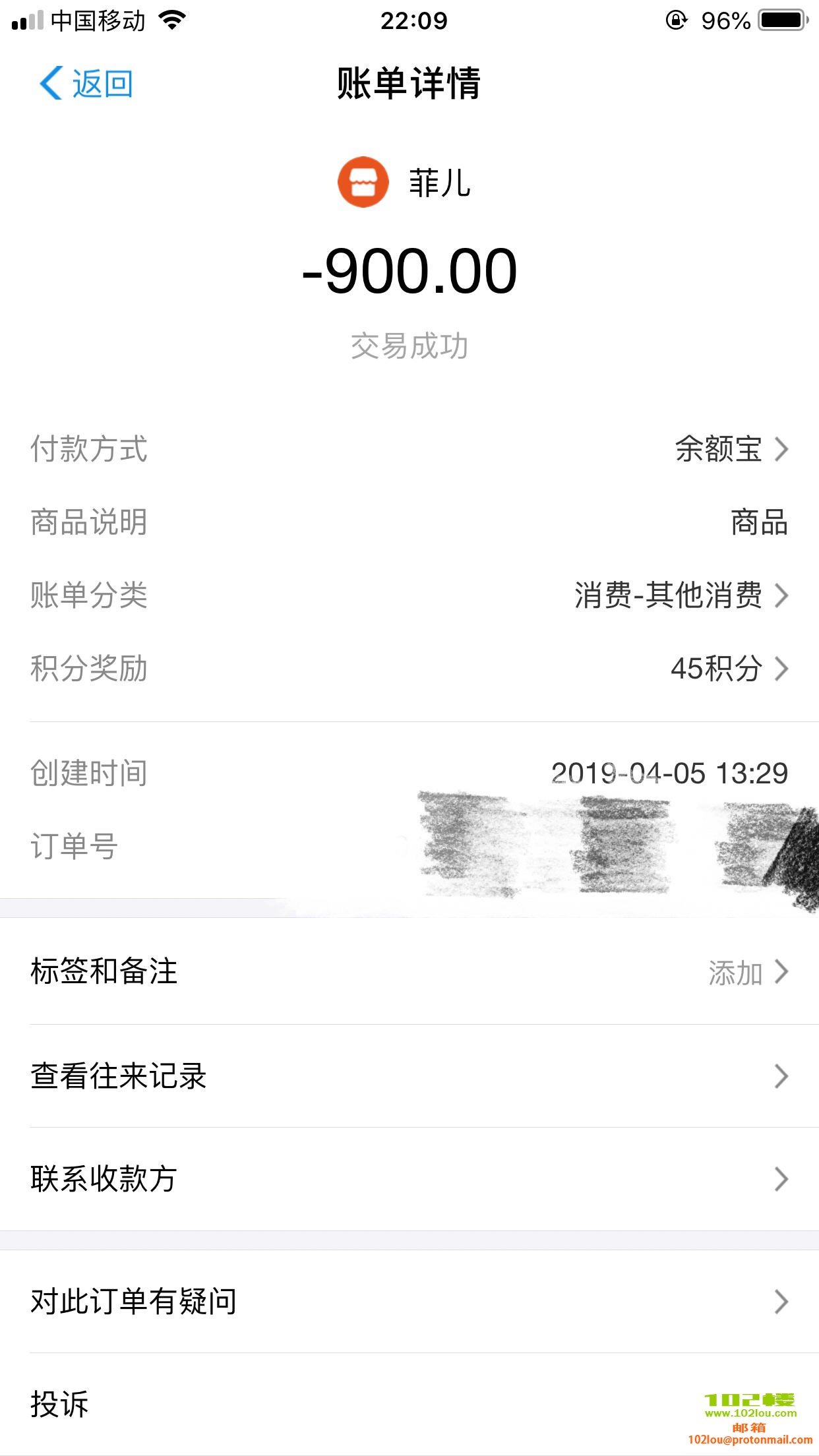Image resolution: width=819 pixels, height=1456 pixels.
Task: Add a note in 标签和备注
Action: tap(409, 972)
